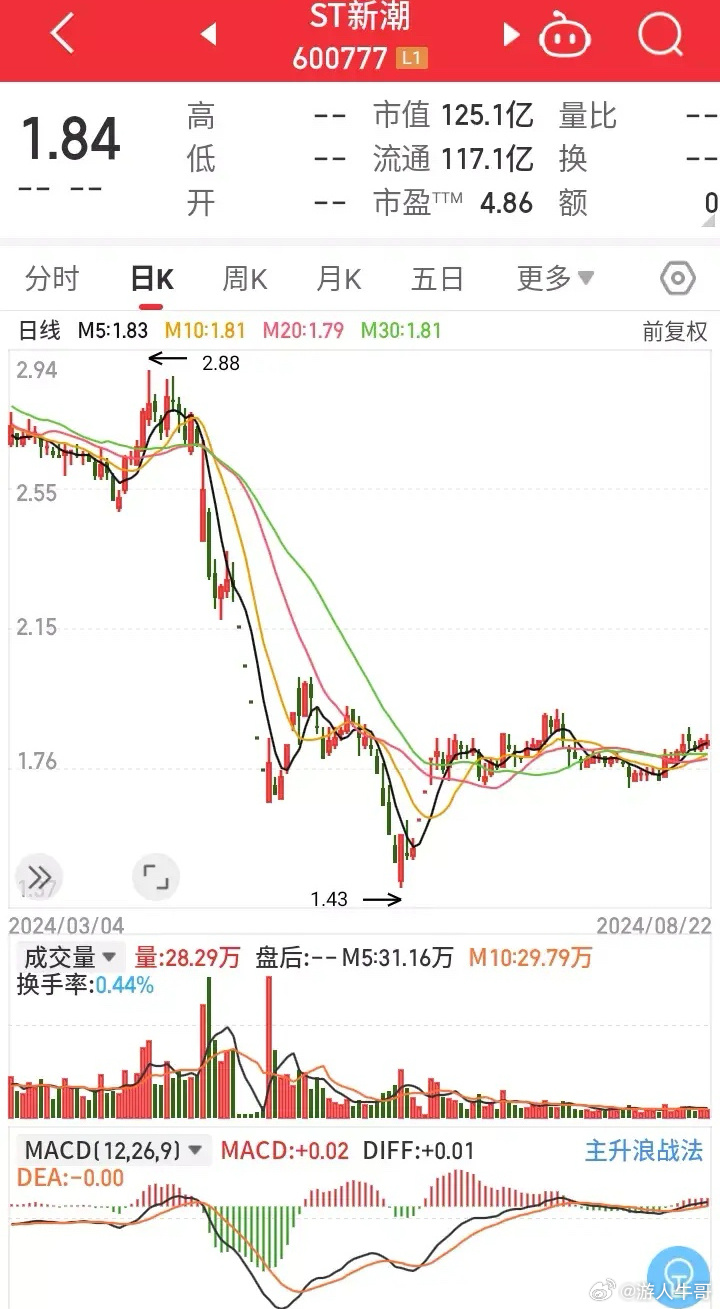Expand the 更多 dropdown
The height and width of the screenshot is (1309, 720).
pyautogui.click(x=555, y=279)
